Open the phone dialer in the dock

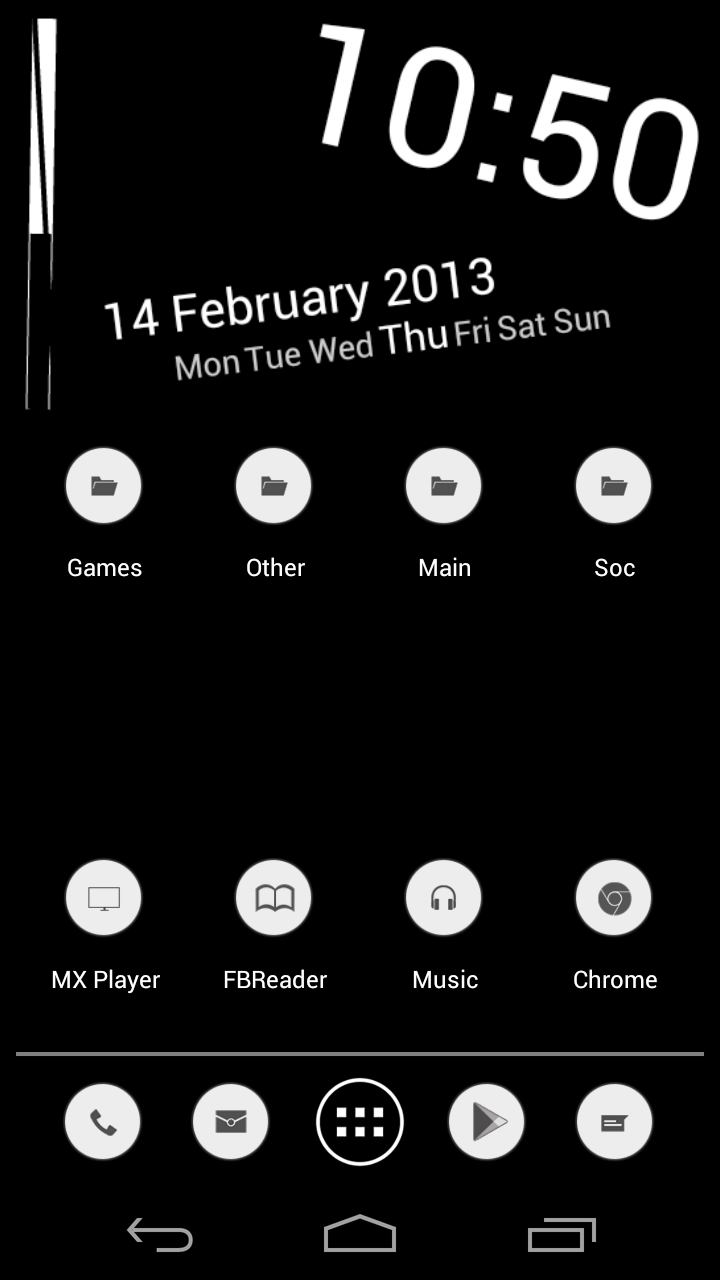(103, 1122)
